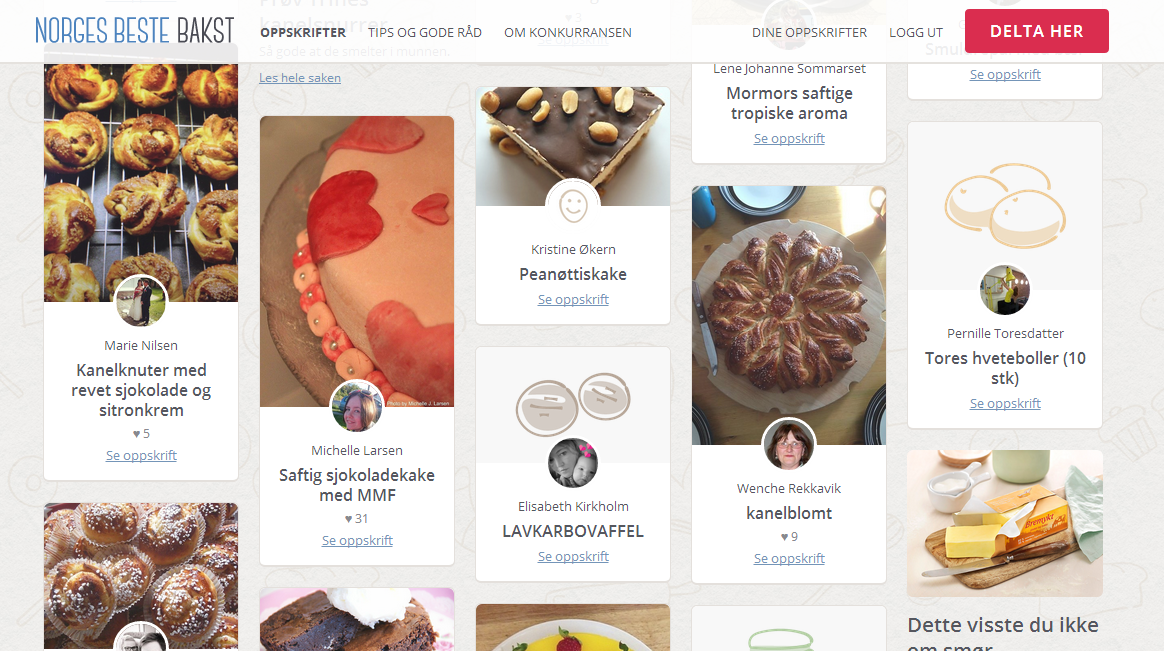View recipe for Saftig sjokoladekake med MMF

point(357,541)
